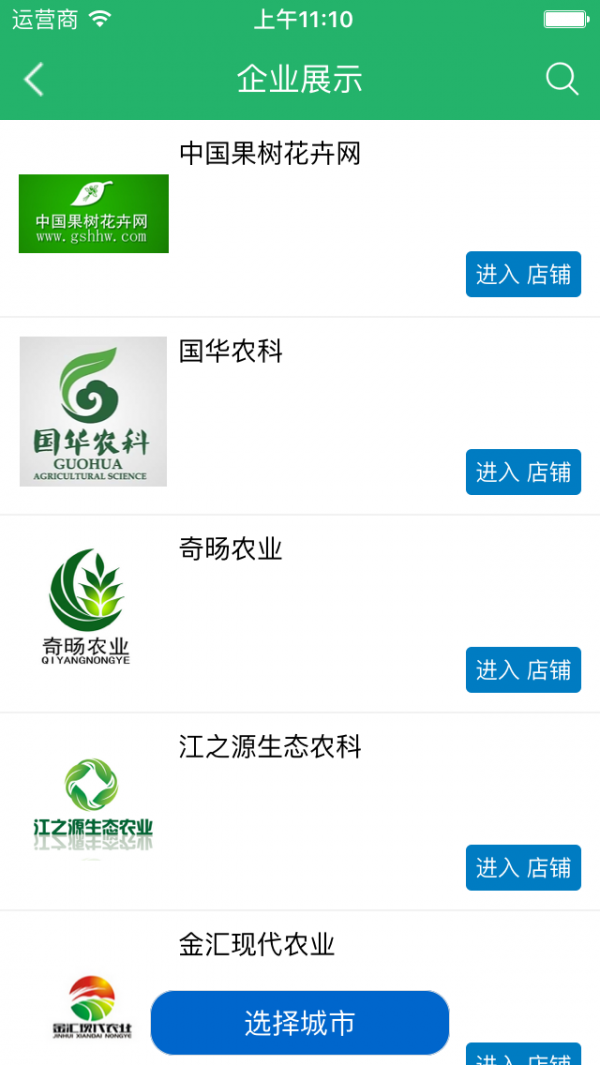Screen dimensions: 600x1065
Task: Open the shop of 江之源生态农科
Action: coord(523,867)
